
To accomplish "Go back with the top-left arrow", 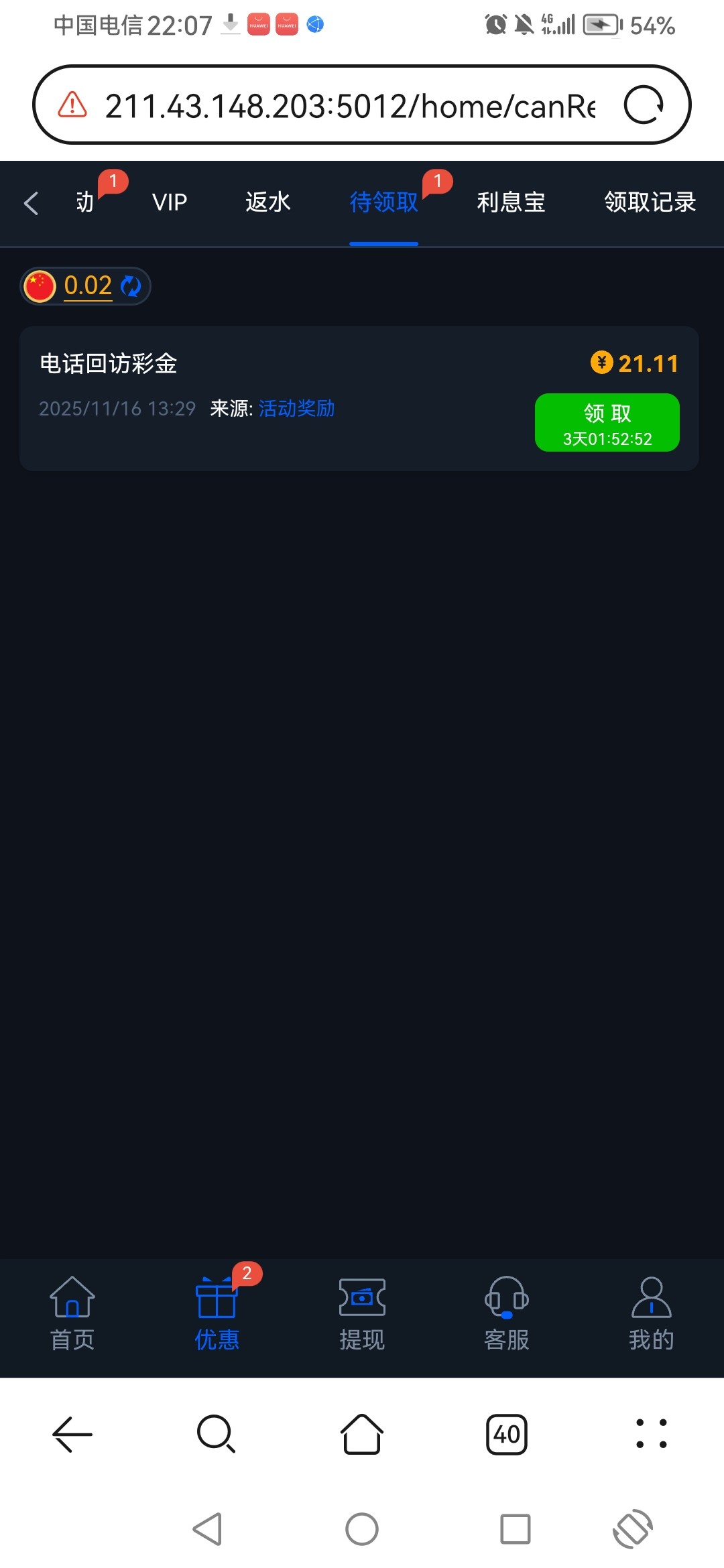I will click(31, 203).
